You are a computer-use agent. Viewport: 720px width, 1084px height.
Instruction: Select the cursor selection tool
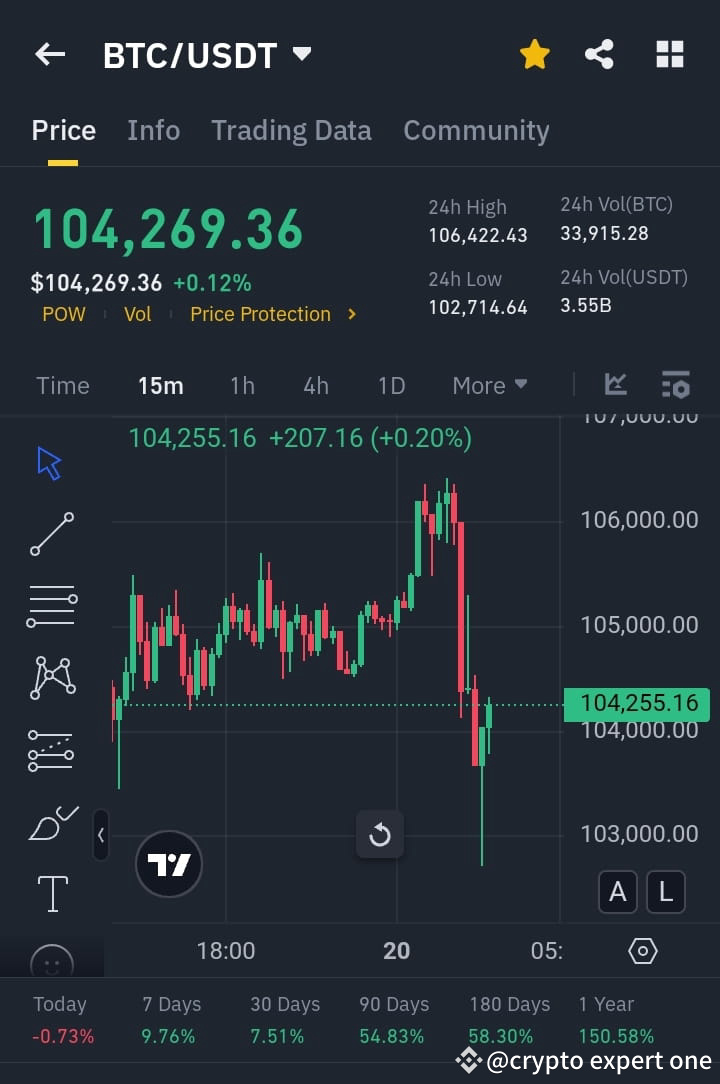click(47, 462)
